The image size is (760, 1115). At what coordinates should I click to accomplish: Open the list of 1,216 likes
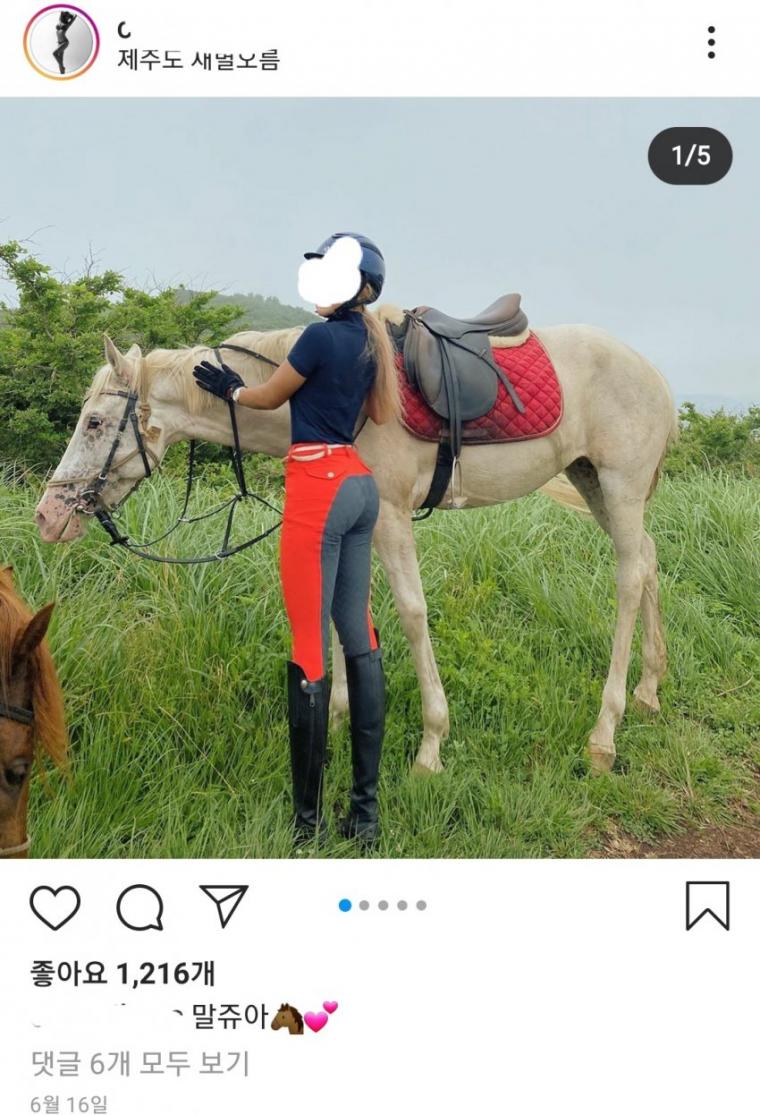(x=122, y=973)
